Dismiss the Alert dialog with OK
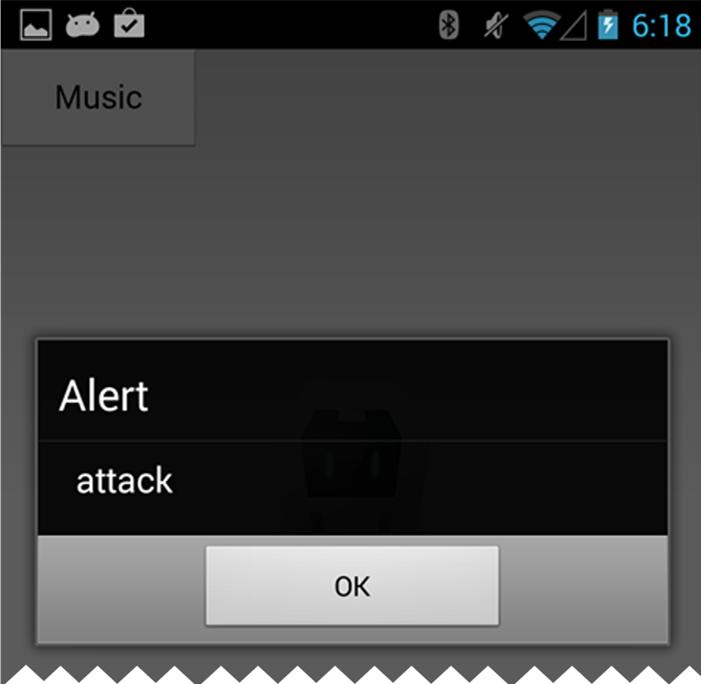Image resolution: width=701 pixels, height=684 pixels. tap(352, 586)
